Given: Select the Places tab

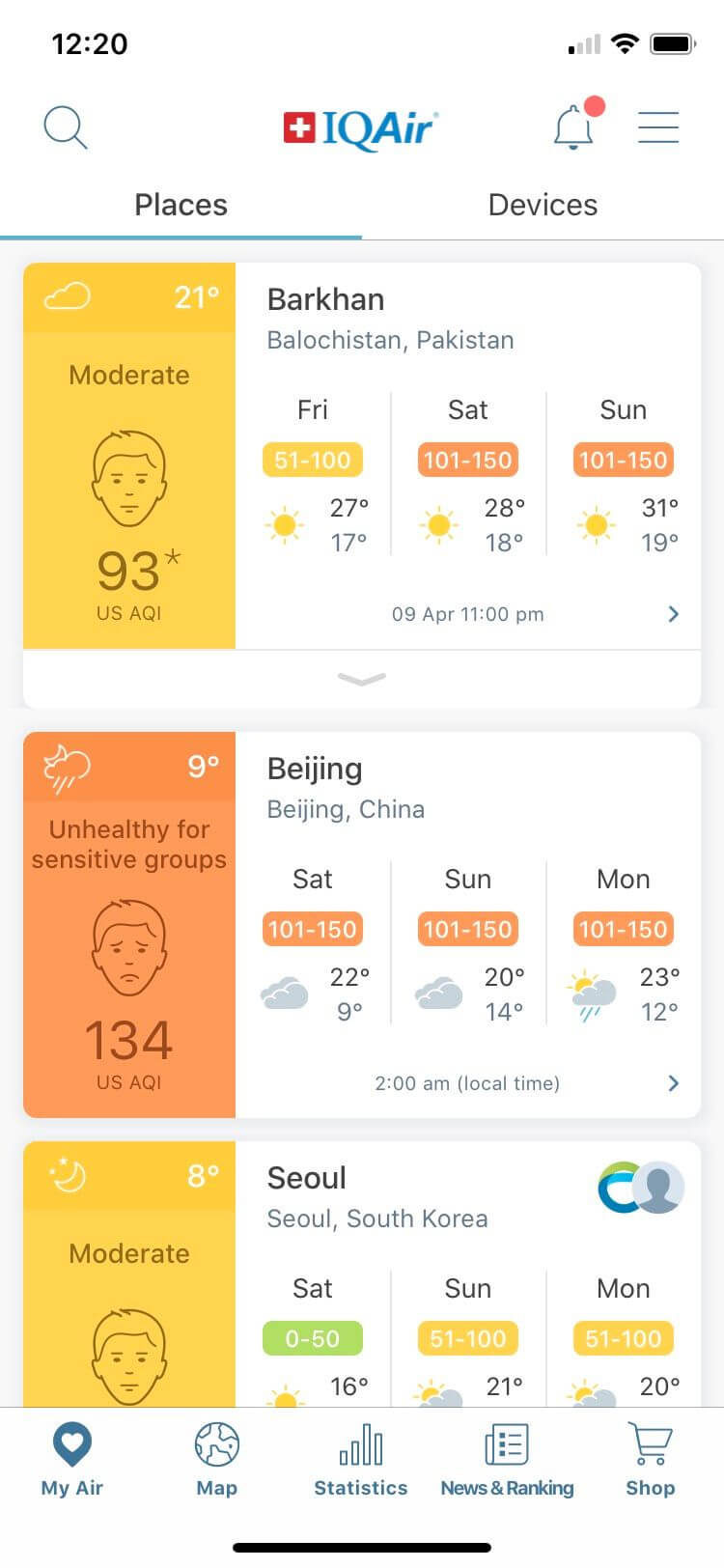Looking at the screenshot, I should pyautogui.click(x=181, y=204).
